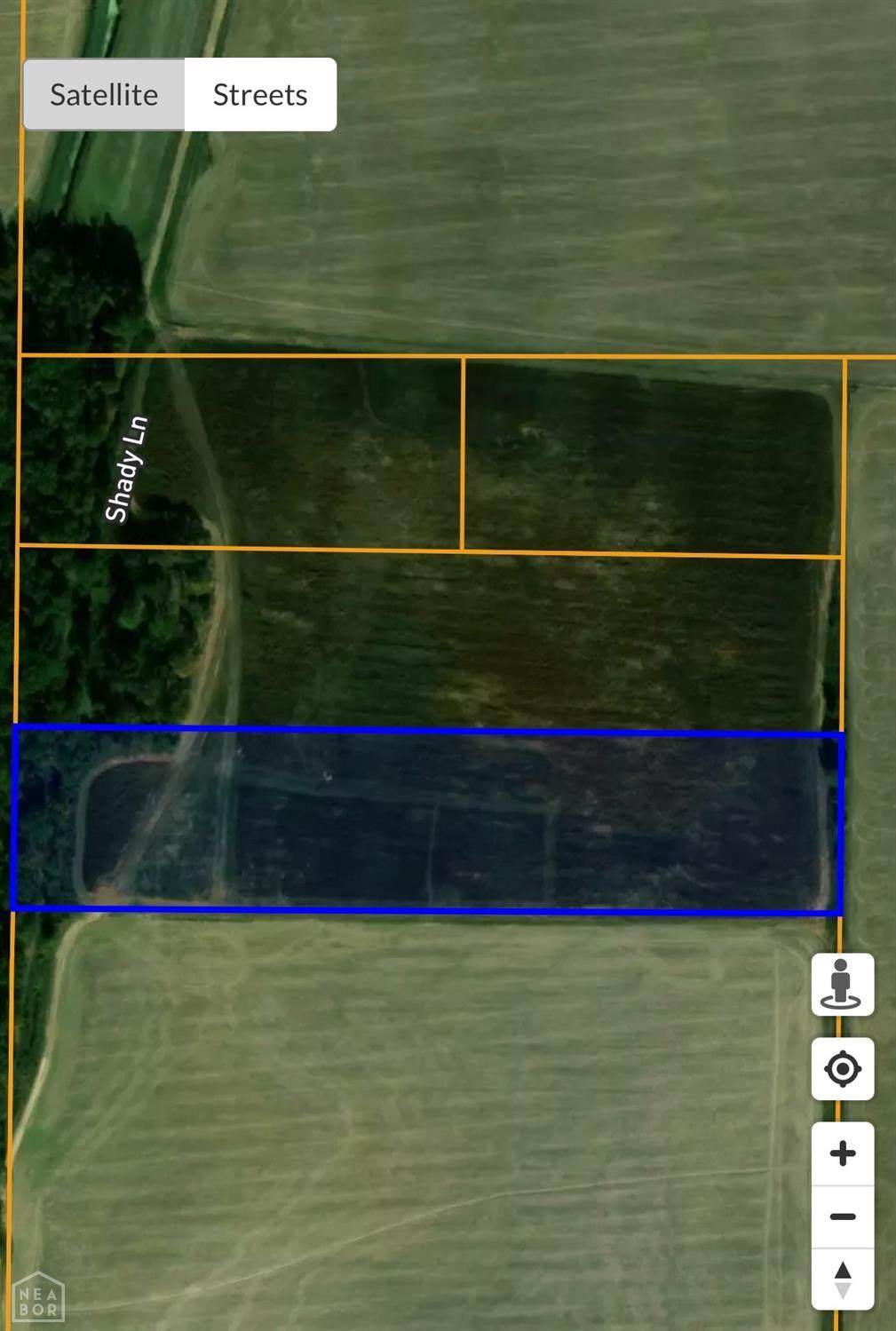Screen dimensions: 896x1331
Task: Open street view pegman
Action: (842, 985)
